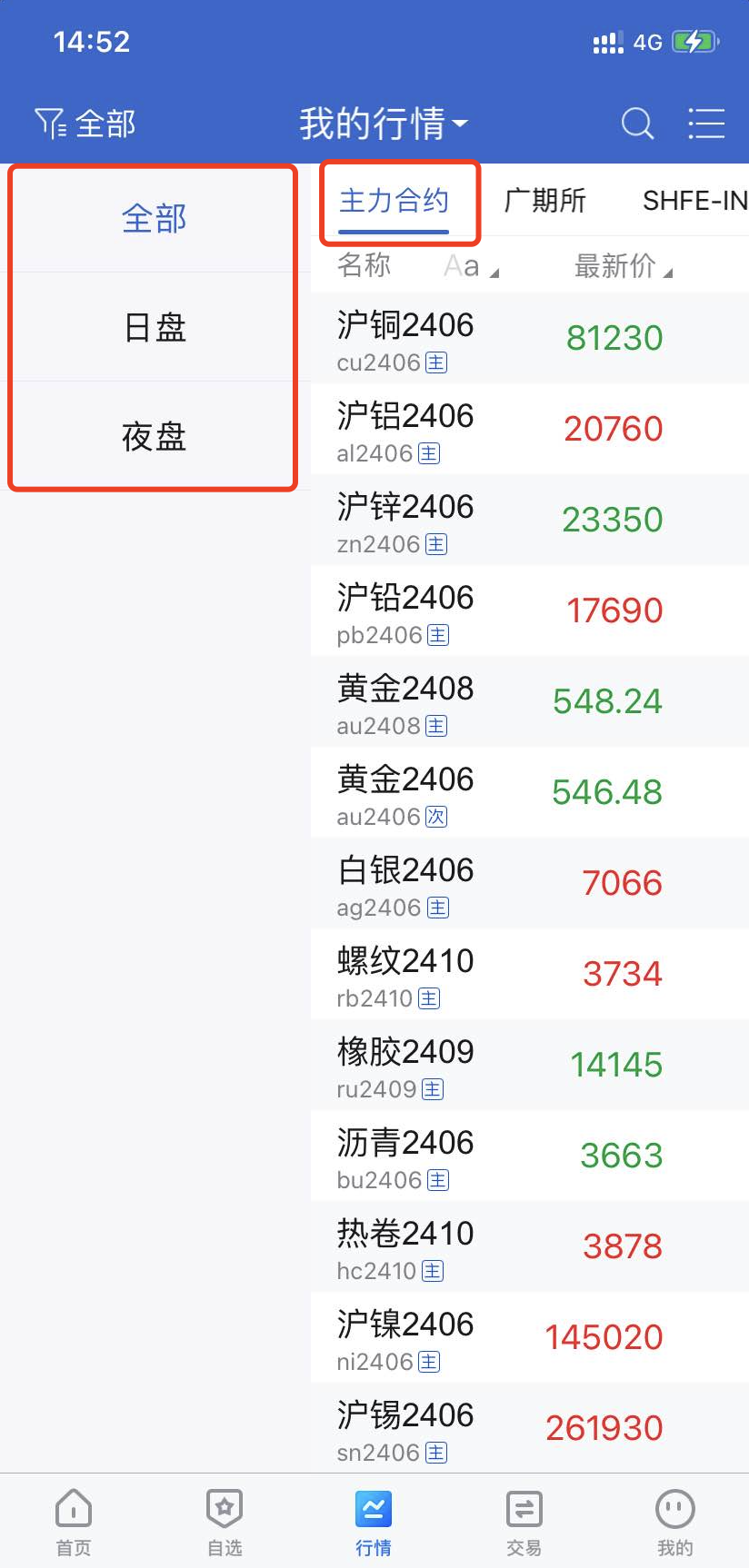
Task: Choose 全部 option in the filter panel
Action: (155, 218)
